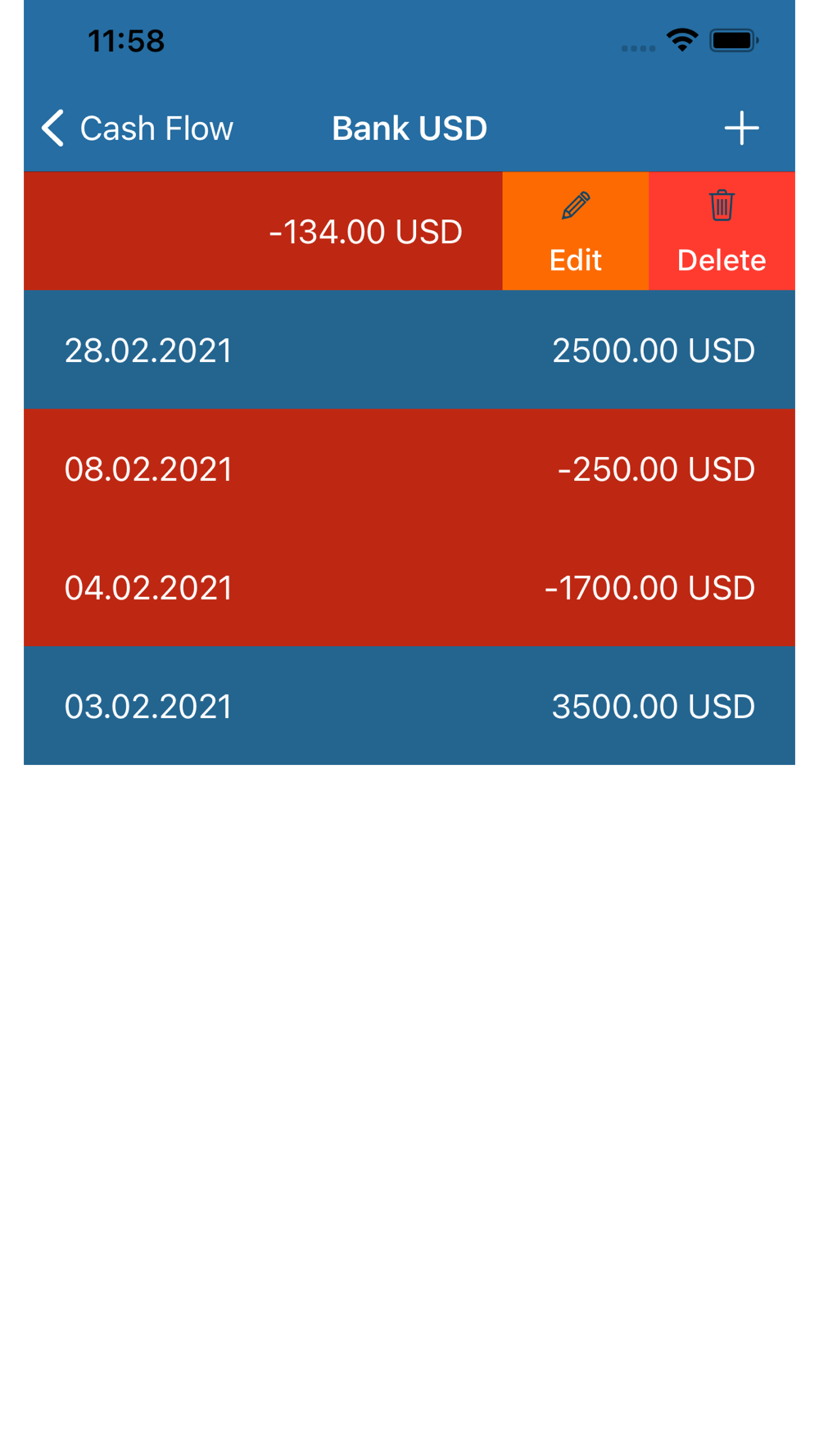Screen dimensions: 819x1456
Task: Add a new Bank USD transaction
Action: coord(741,129)
